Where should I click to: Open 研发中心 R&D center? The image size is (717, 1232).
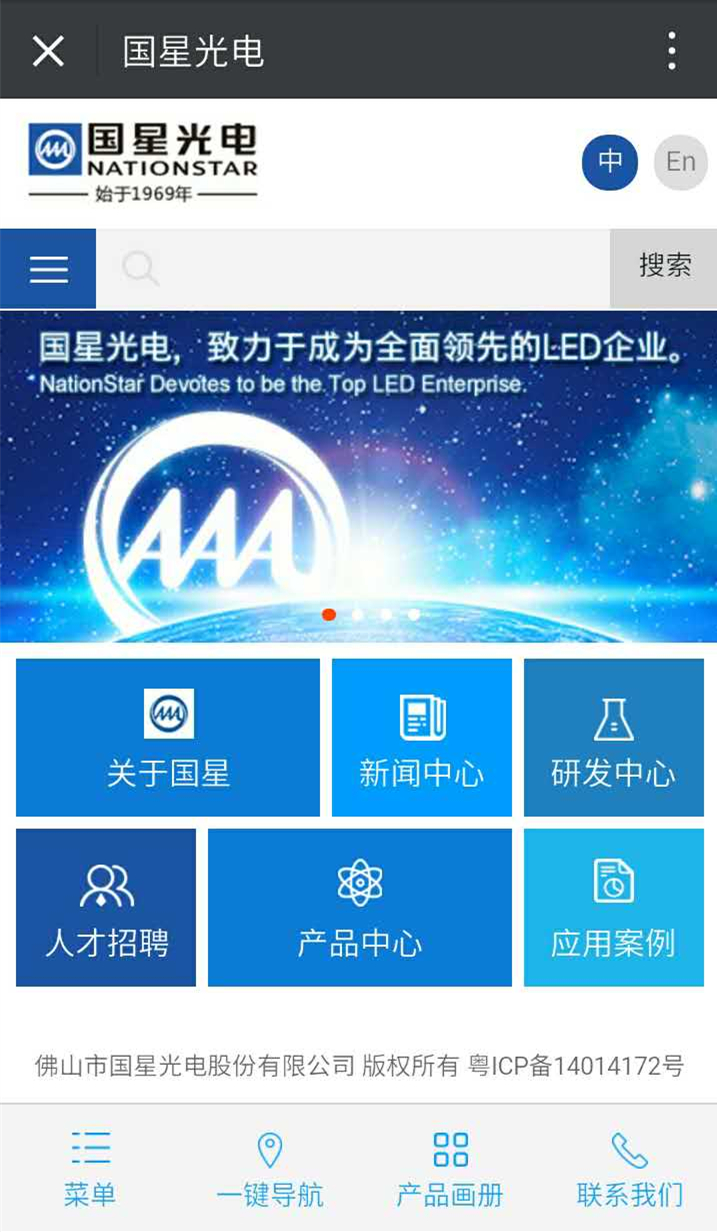(x=613, y=738)
